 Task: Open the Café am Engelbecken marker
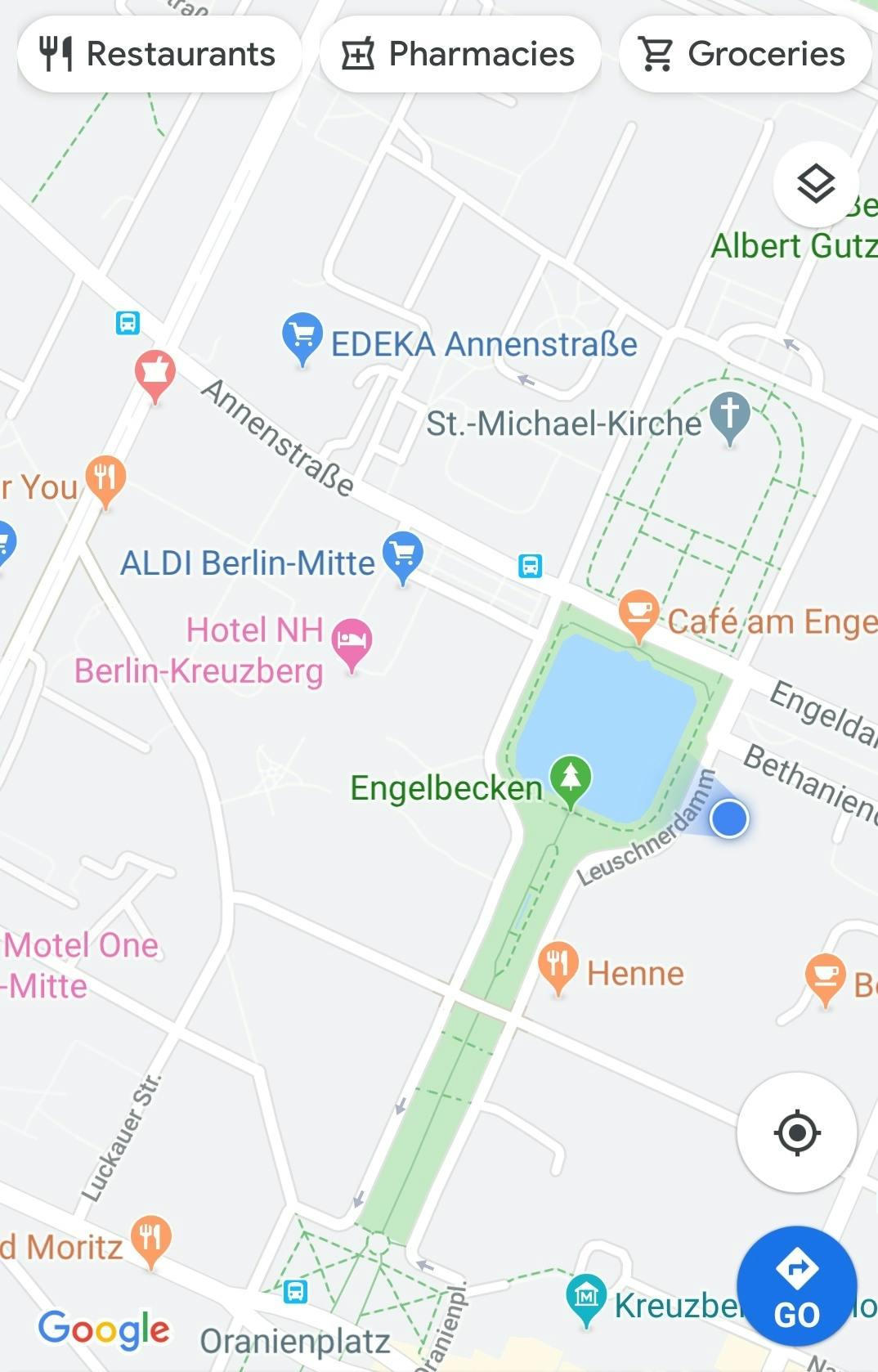pyautogui.click(x=639, y=612)
